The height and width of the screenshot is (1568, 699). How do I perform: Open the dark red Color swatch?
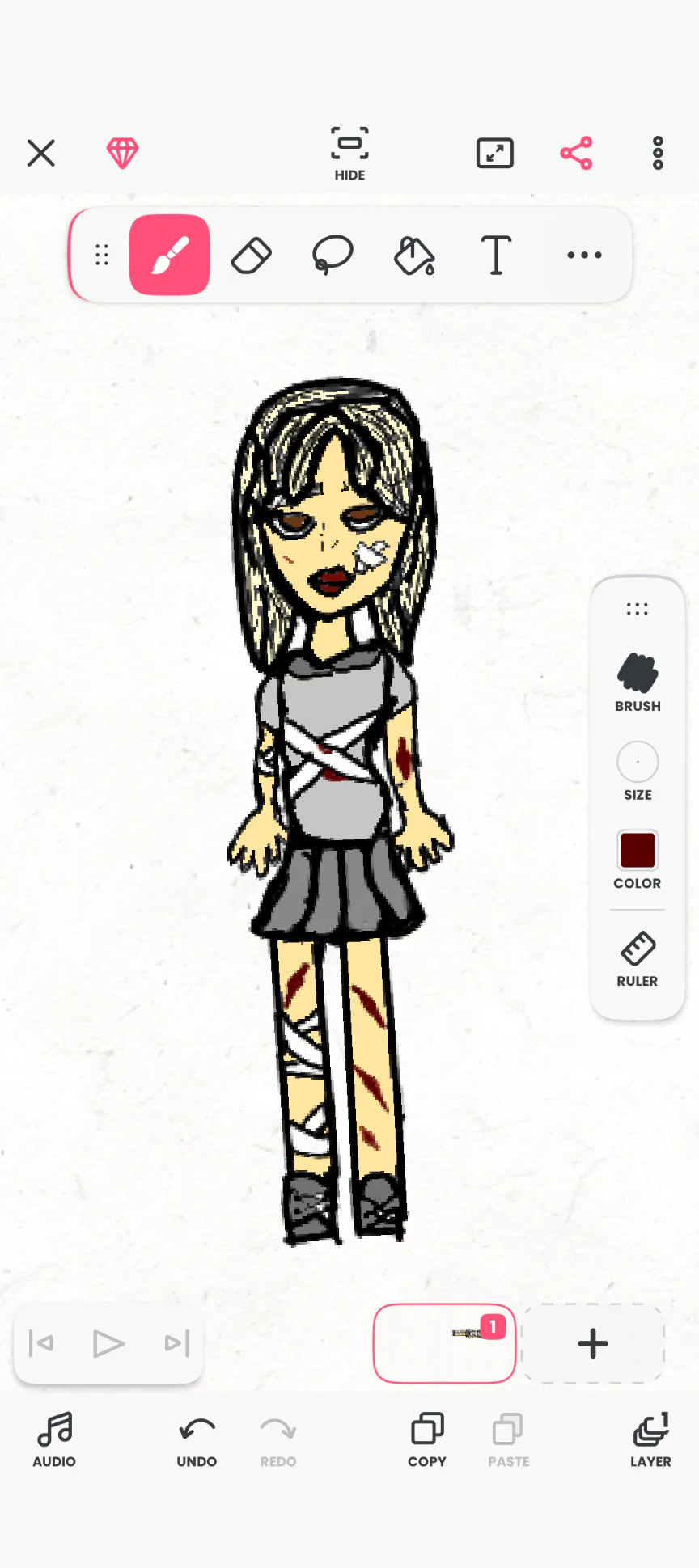(x=638, y=859)
